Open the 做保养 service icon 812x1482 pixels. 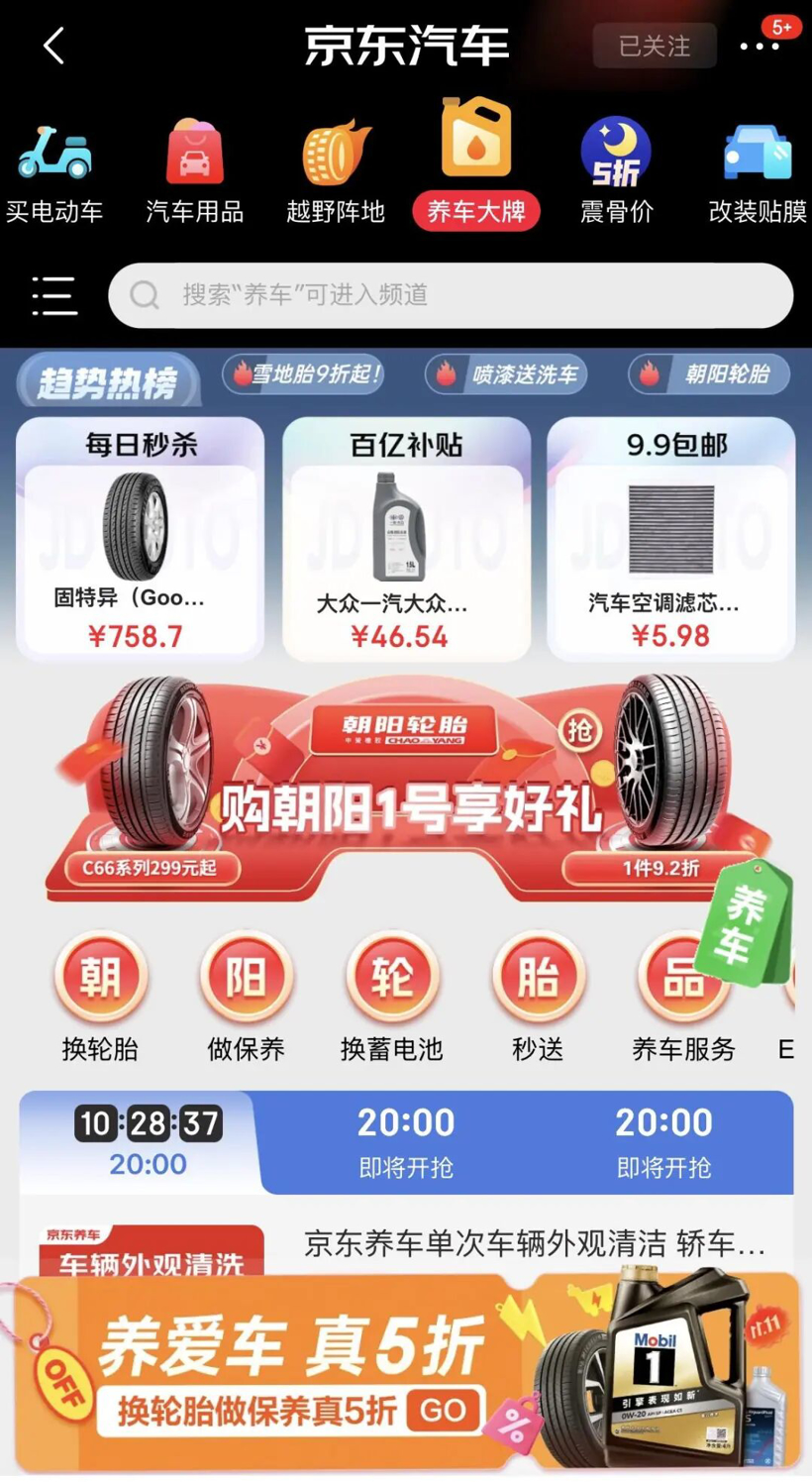246,978
